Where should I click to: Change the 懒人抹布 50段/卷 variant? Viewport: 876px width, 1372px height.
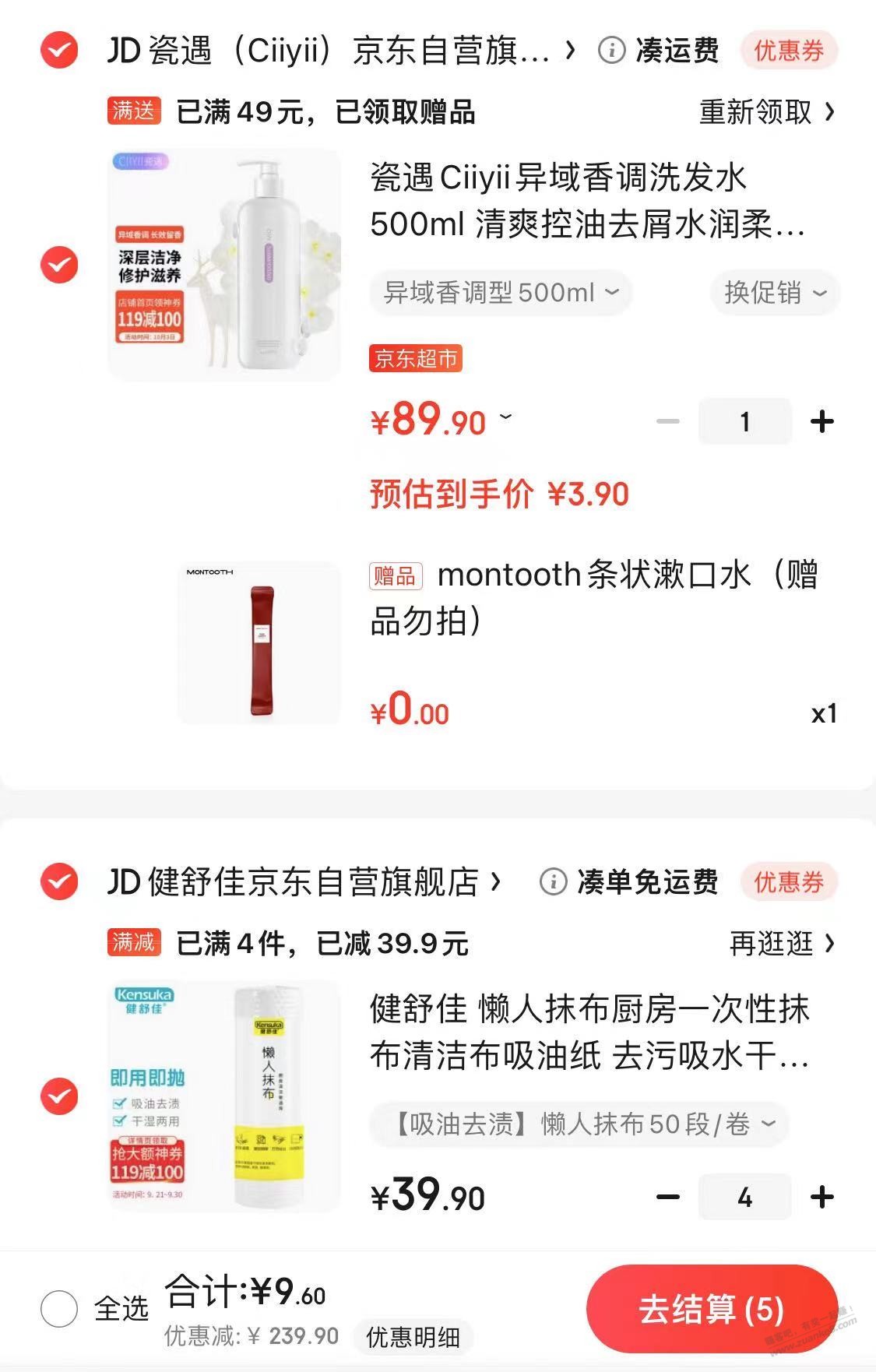point(580,1124)
